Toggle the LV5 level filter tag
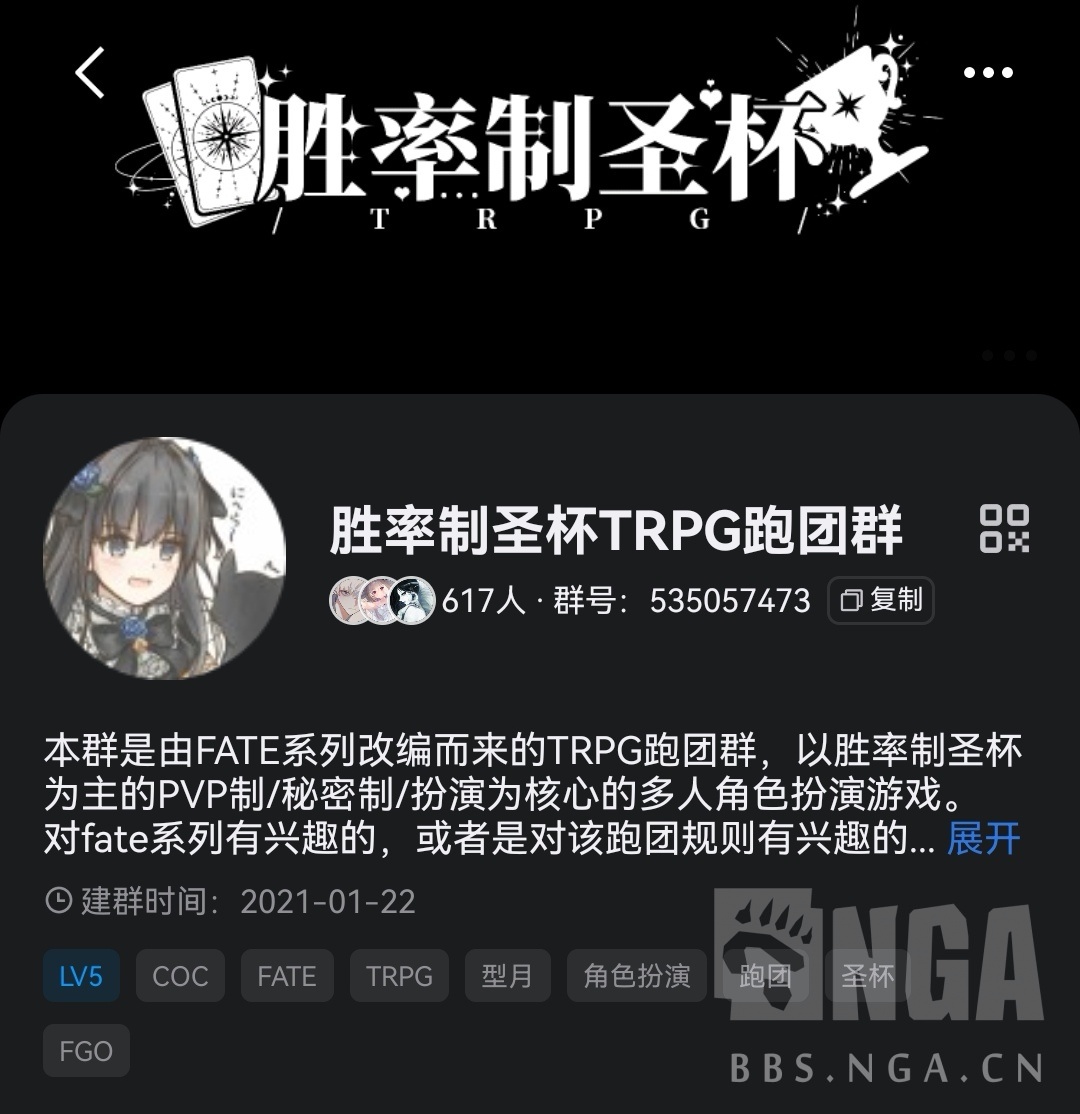Image resolution: width=1080 pixels, height=1114 pixels. [x=81, y=976]
